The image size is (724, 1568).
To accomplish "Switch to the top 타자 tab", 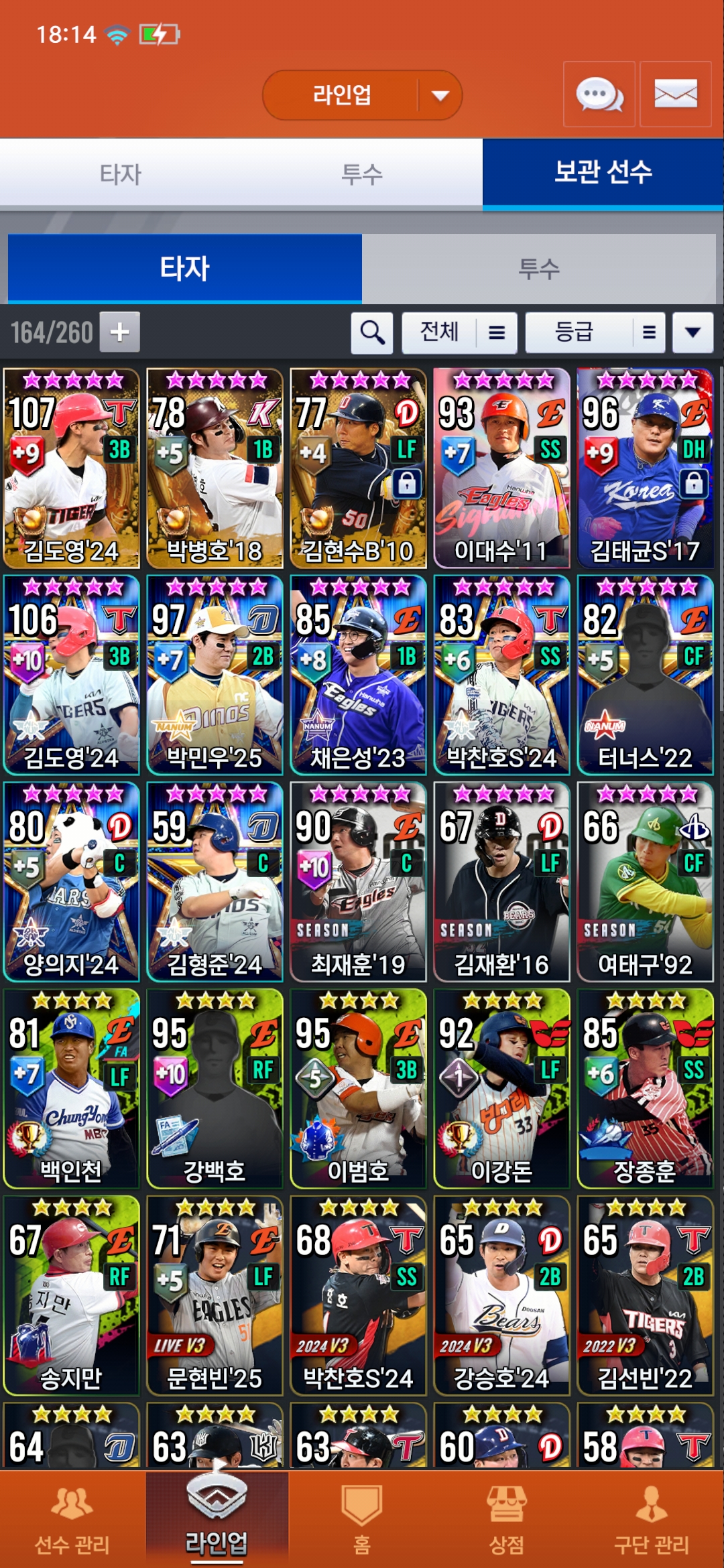I will pos(121,174).
